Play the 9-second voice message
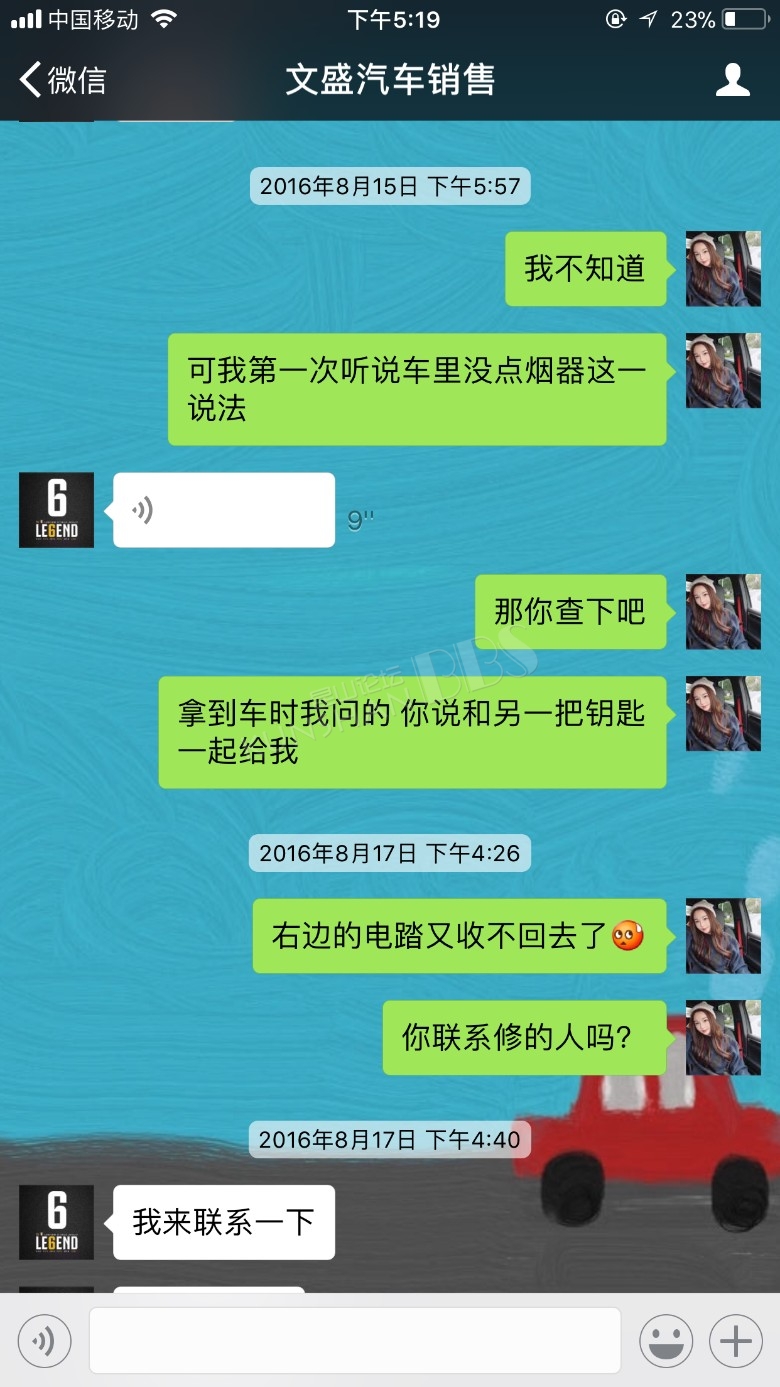Image resolution: width=780 pixels, height=1387 pixels. [223, 510]
